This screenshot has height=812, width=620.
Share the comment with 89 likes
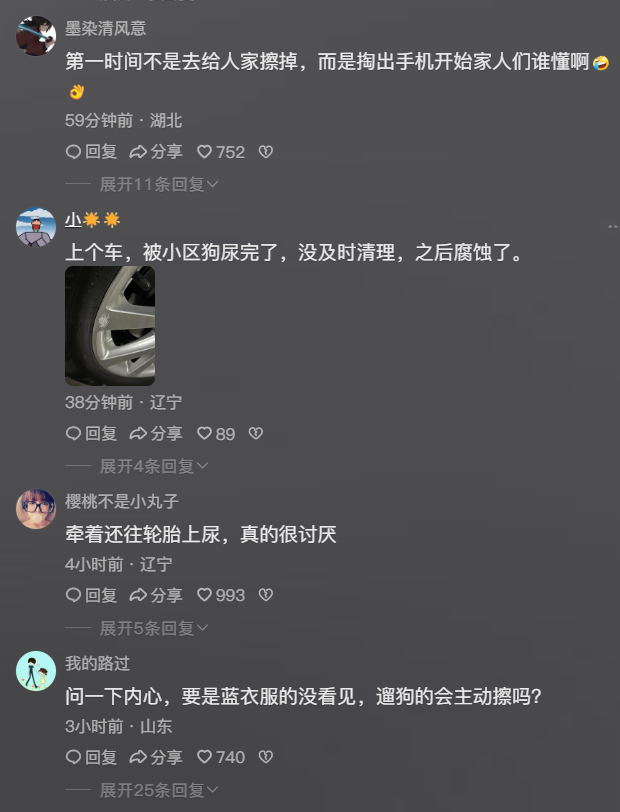click(x=156, y=434)
